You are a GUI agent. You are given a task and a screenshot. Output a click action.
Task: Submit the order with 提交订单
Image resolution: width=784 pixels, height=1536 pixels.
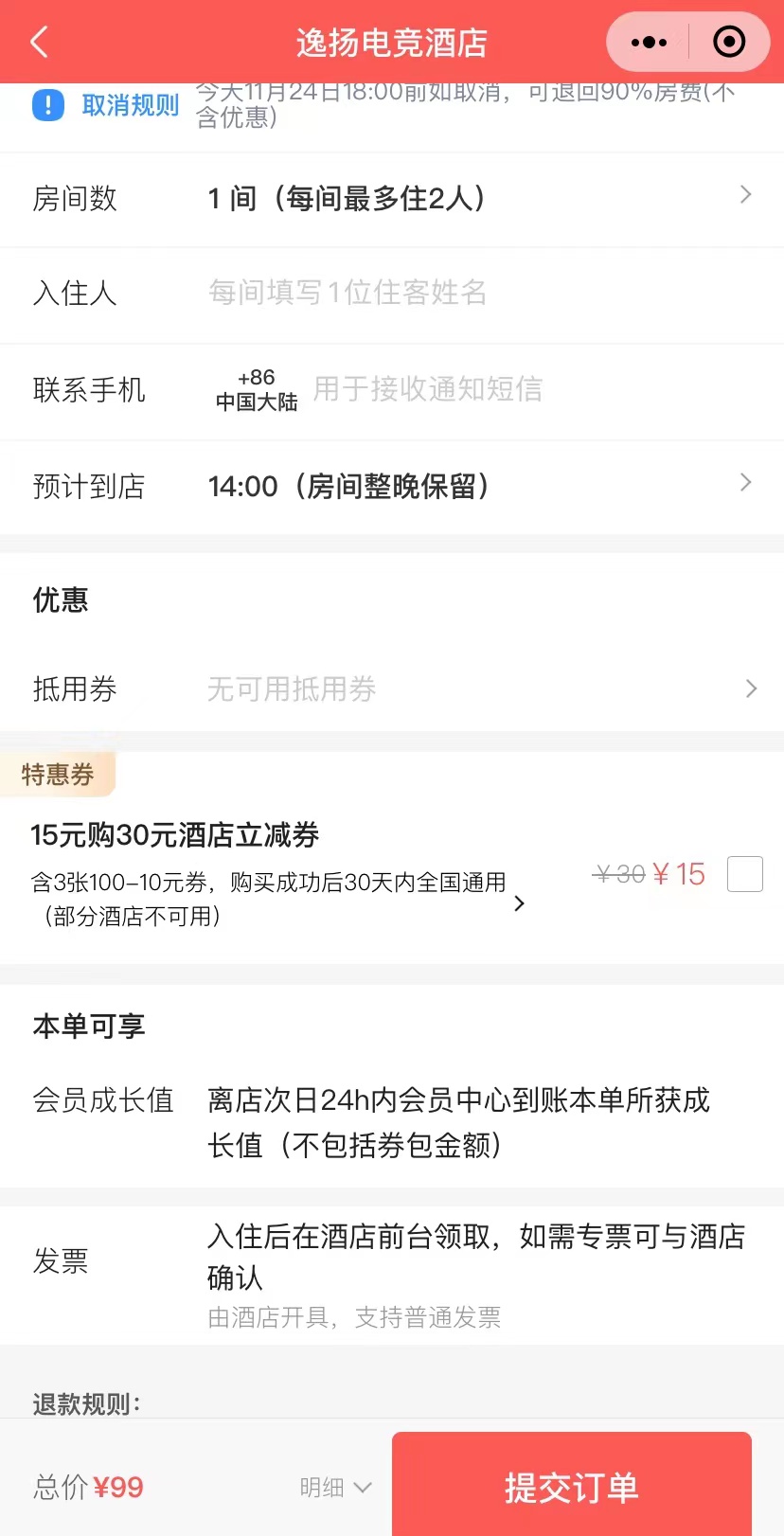[571, 1486]
